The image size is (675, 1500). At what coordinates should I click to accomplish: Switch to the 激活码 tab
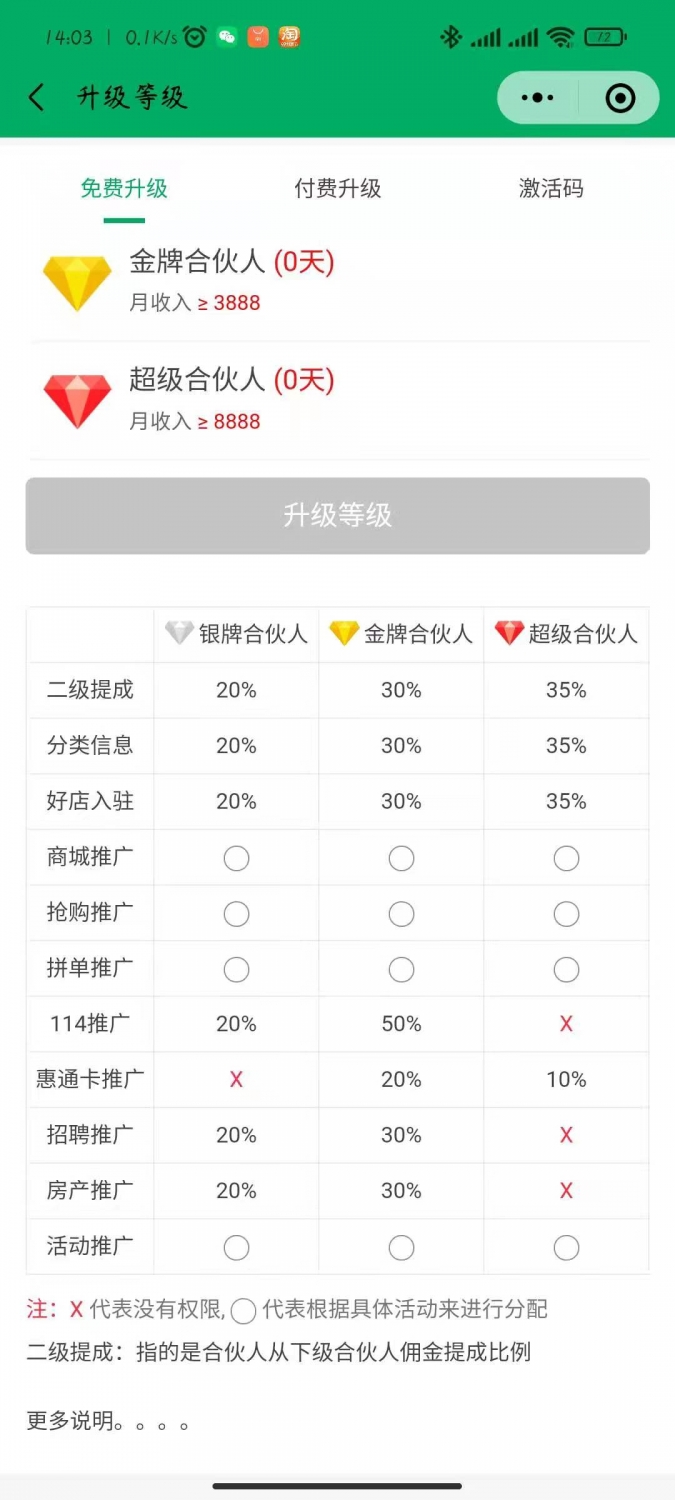coord(551,189)
